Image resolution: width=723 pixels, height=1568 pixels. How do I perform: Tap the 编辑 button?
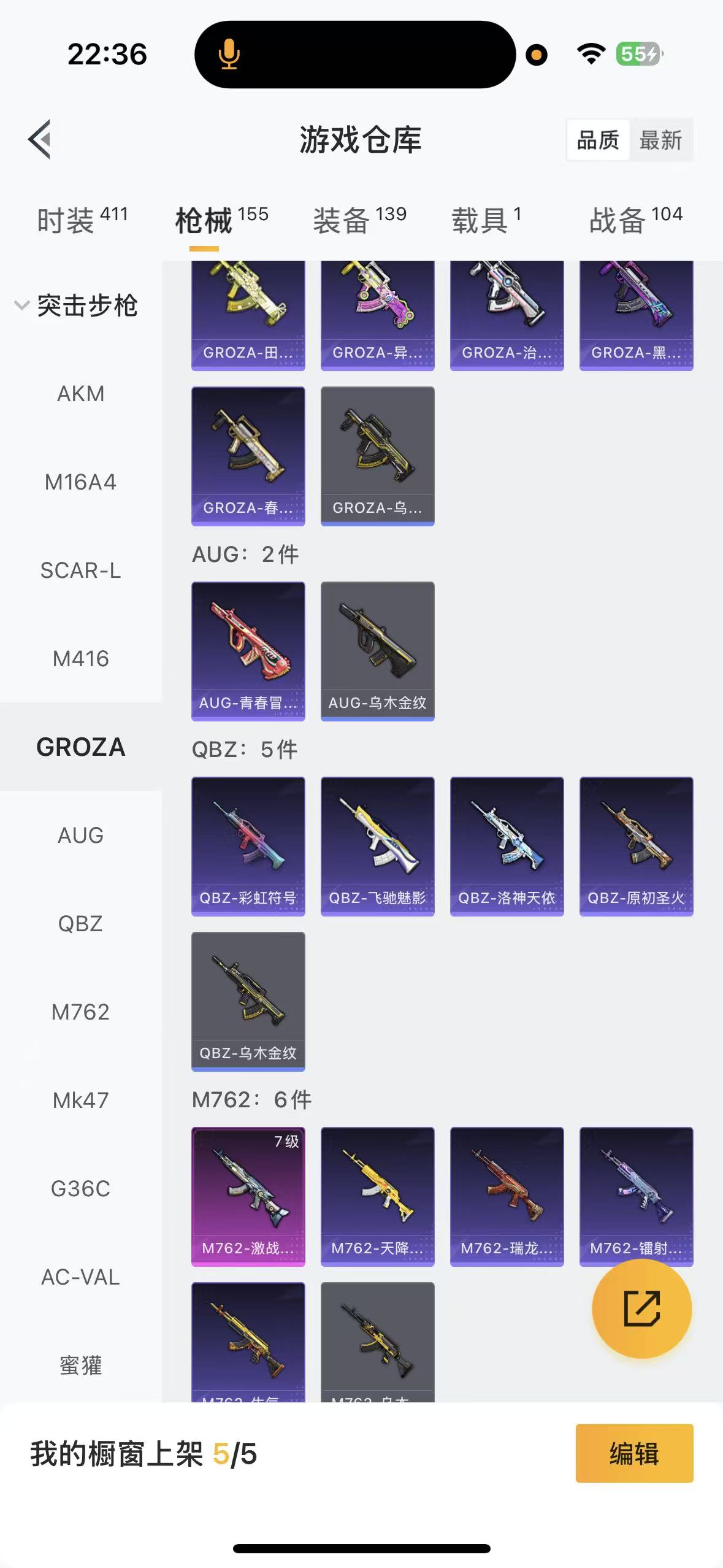[634, 1453]
